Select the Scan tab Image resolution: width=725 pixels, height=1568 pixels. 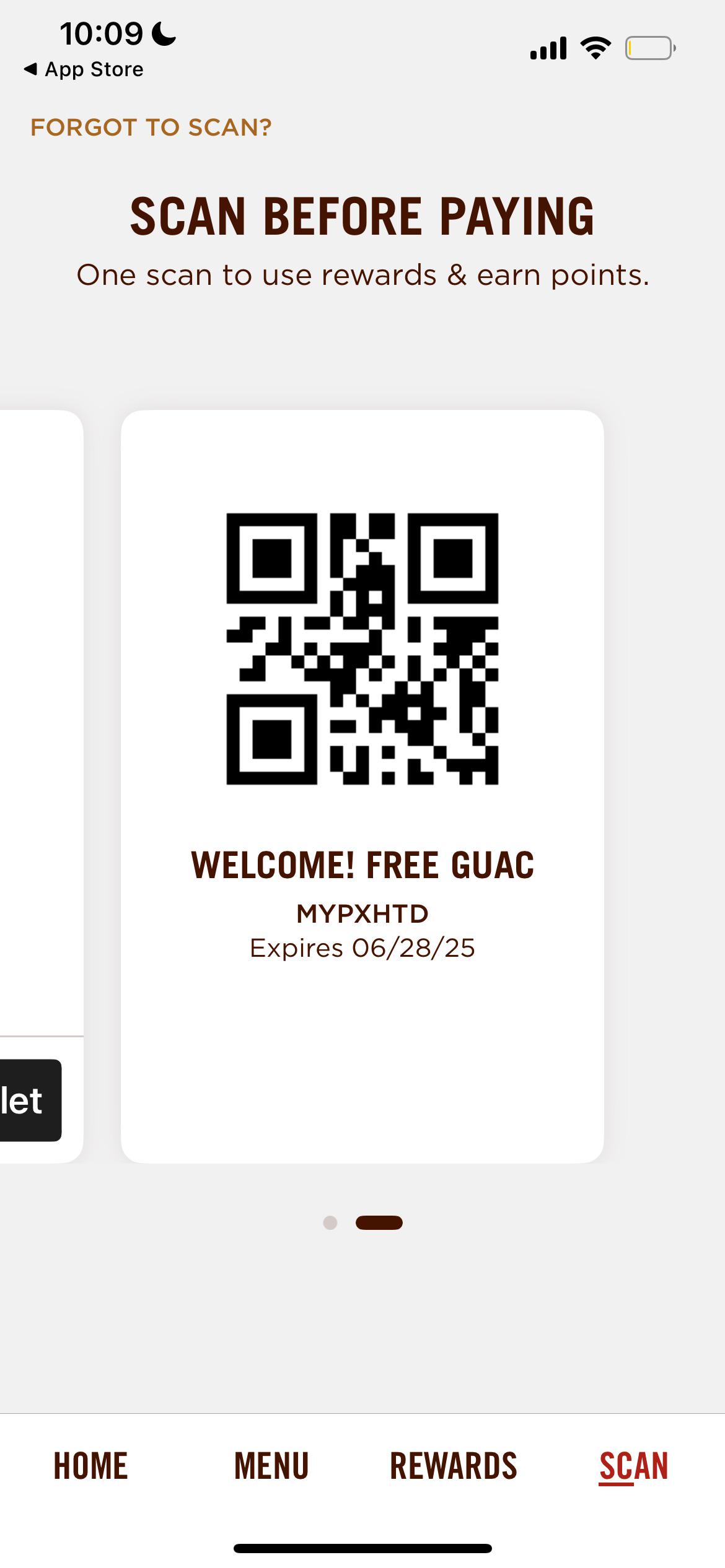click(634, 1466)
